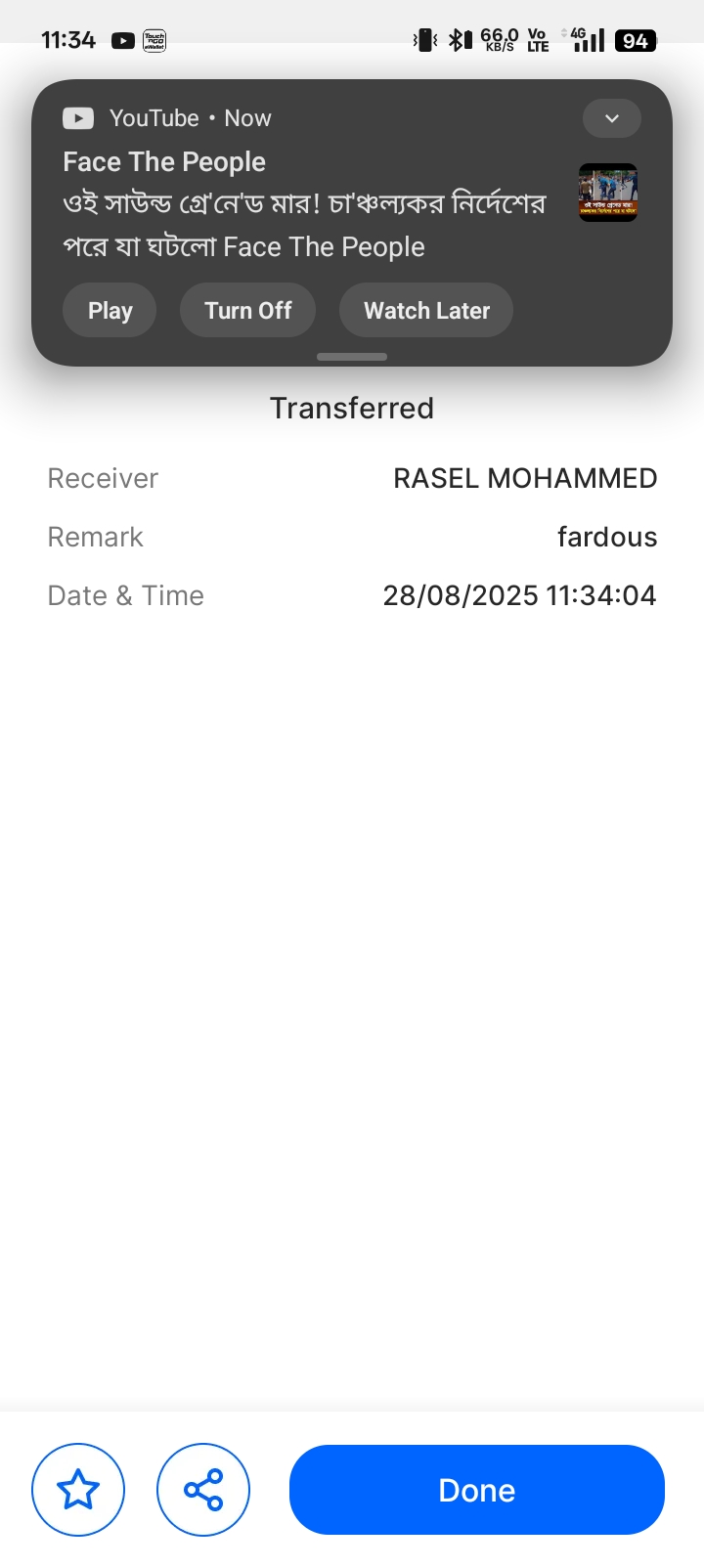Tap the Done button
Image resolution: width=704 pixels, height=1568 pixels.
coord(476,1490)
